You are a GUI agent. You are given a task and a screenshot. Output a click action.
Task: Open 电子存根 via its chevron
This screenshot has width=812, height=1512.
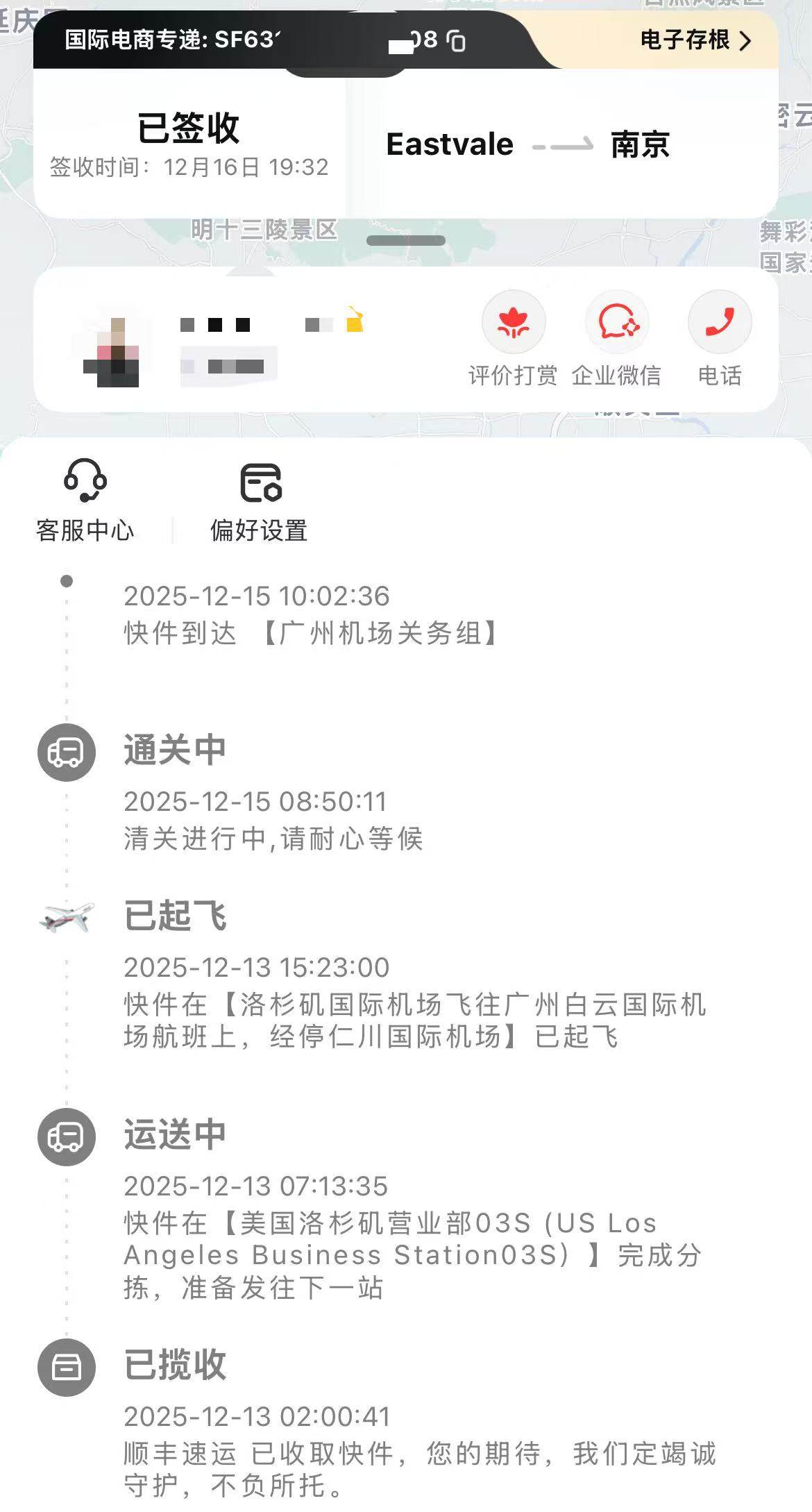point(747,42)
